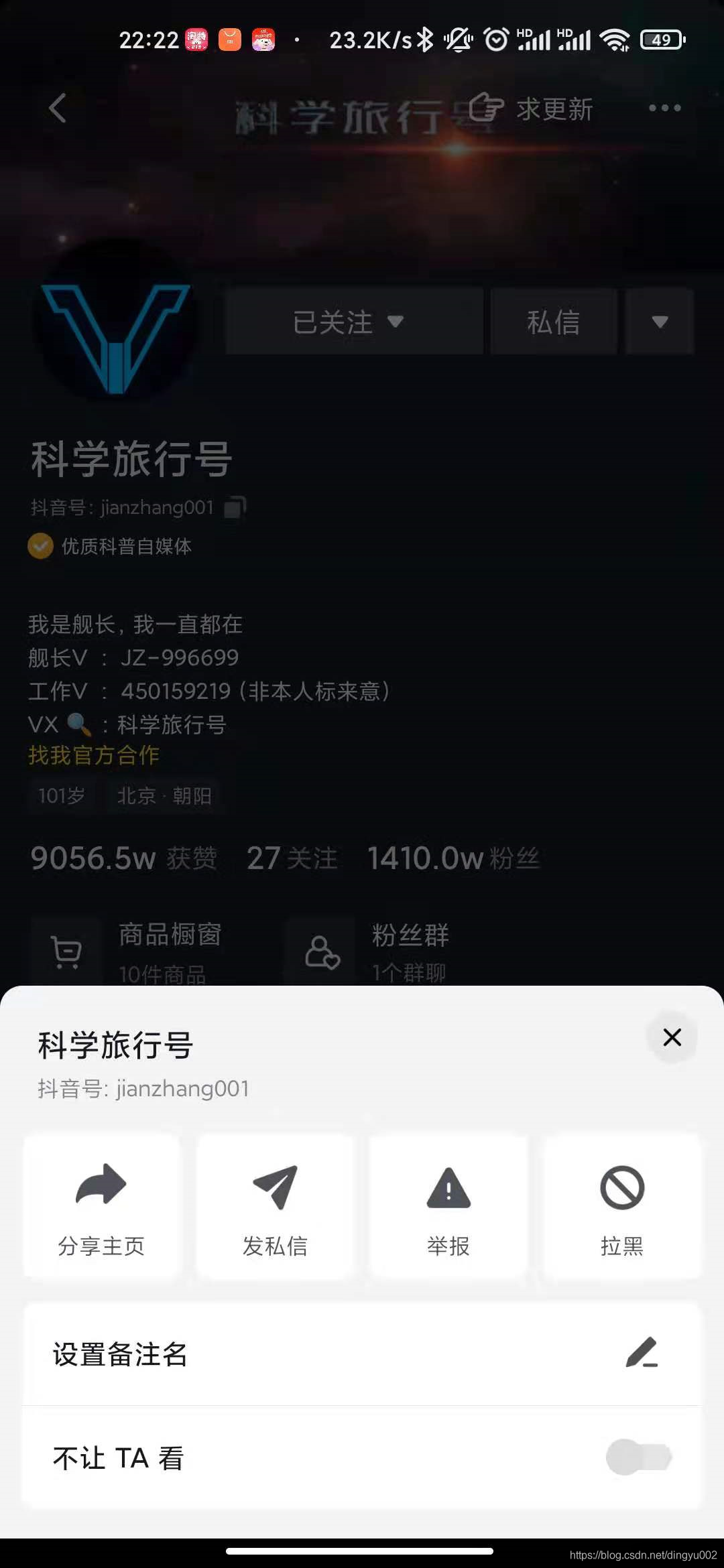This screenshot has height=1568, width=724.
Task: Block this user with 拉黑
Action: tap(622, 1206)
